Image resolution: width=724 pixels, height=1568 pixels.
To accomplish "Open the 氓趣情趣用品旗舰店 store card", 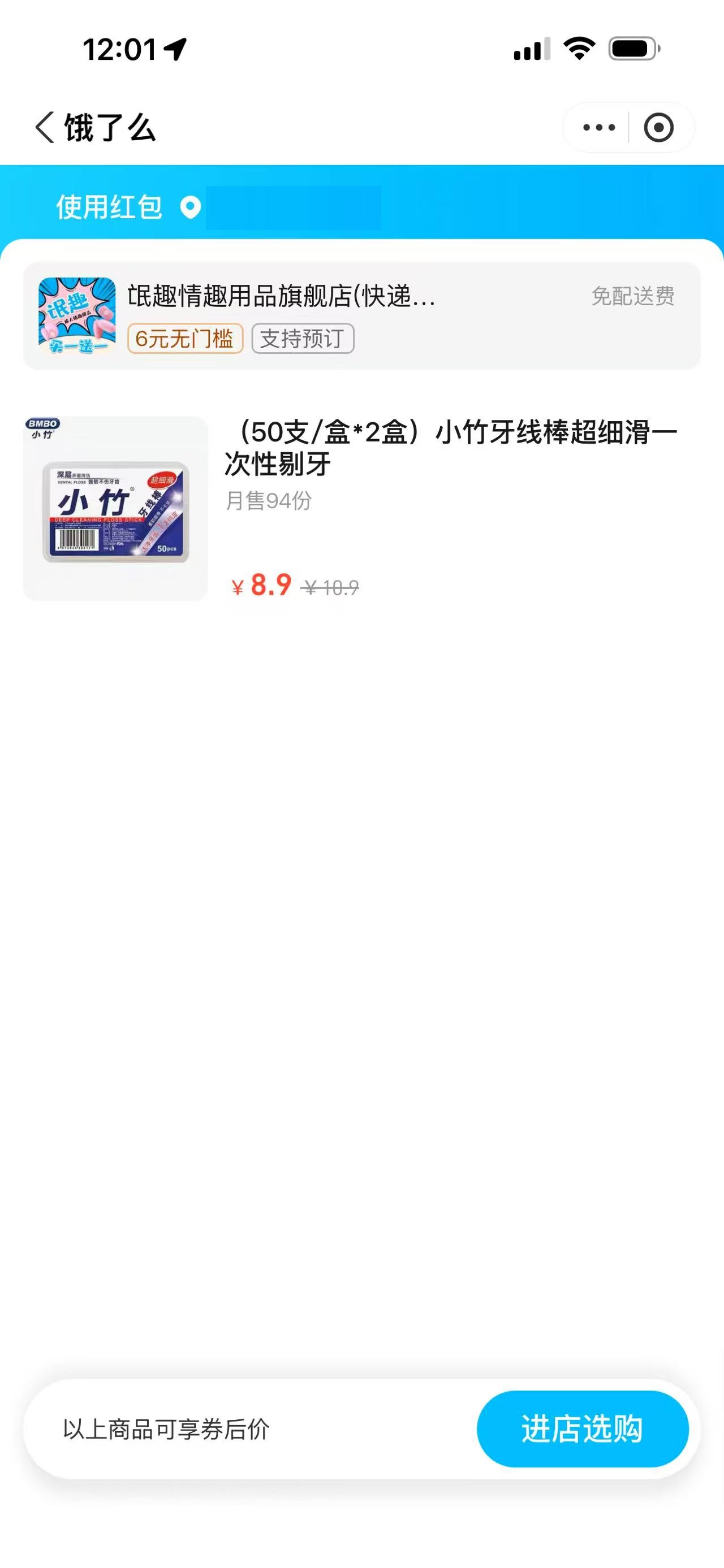I will (361, 316).
